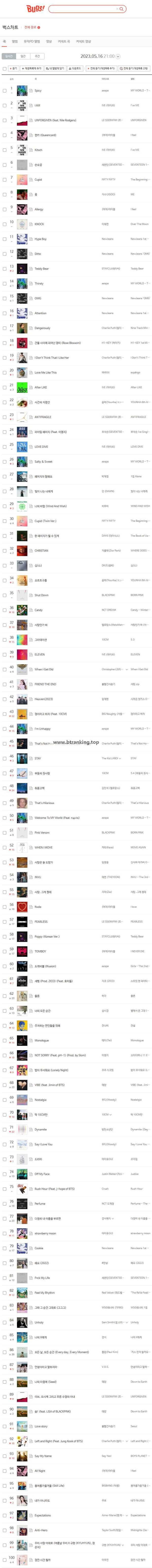Screen dimensions: 152x1568
Task: Select the 일간 chart period
Action: [x=23, y=56]
